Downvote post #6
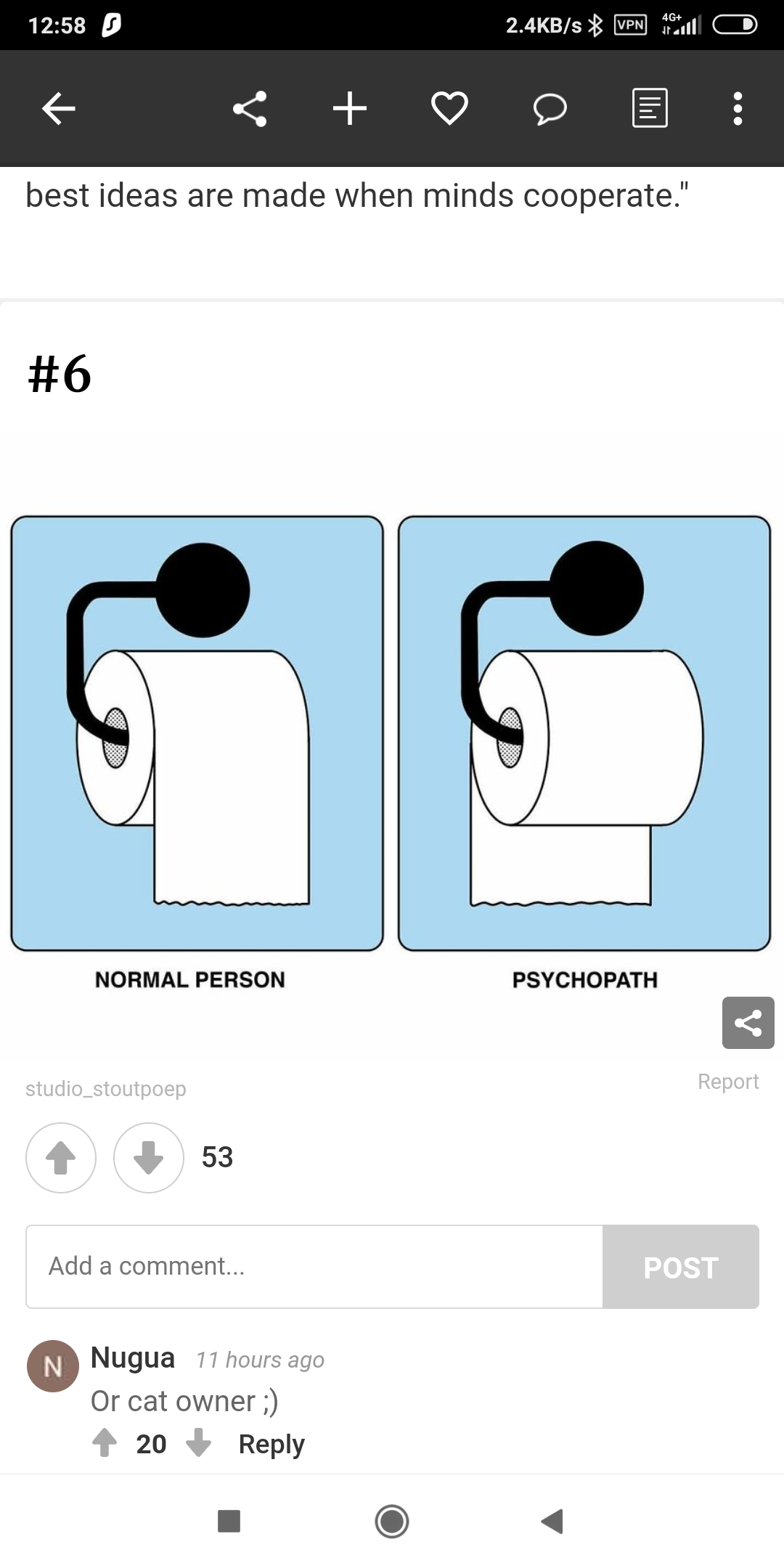 pyautogui.click(x=149, y=1157)
